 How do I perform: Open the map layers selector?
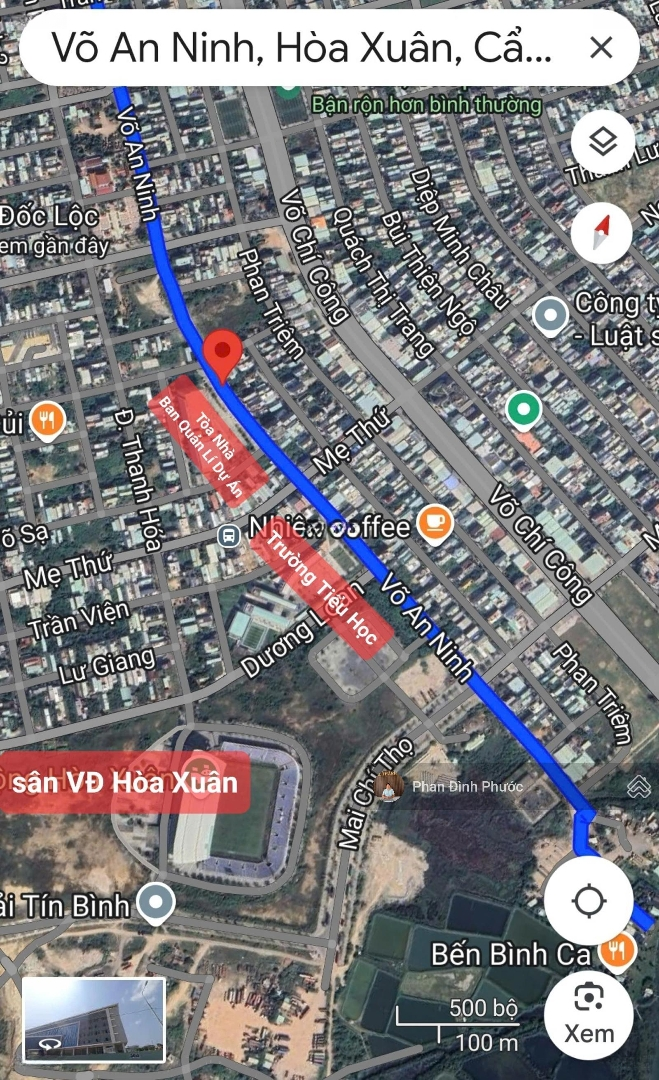point(602,143)
